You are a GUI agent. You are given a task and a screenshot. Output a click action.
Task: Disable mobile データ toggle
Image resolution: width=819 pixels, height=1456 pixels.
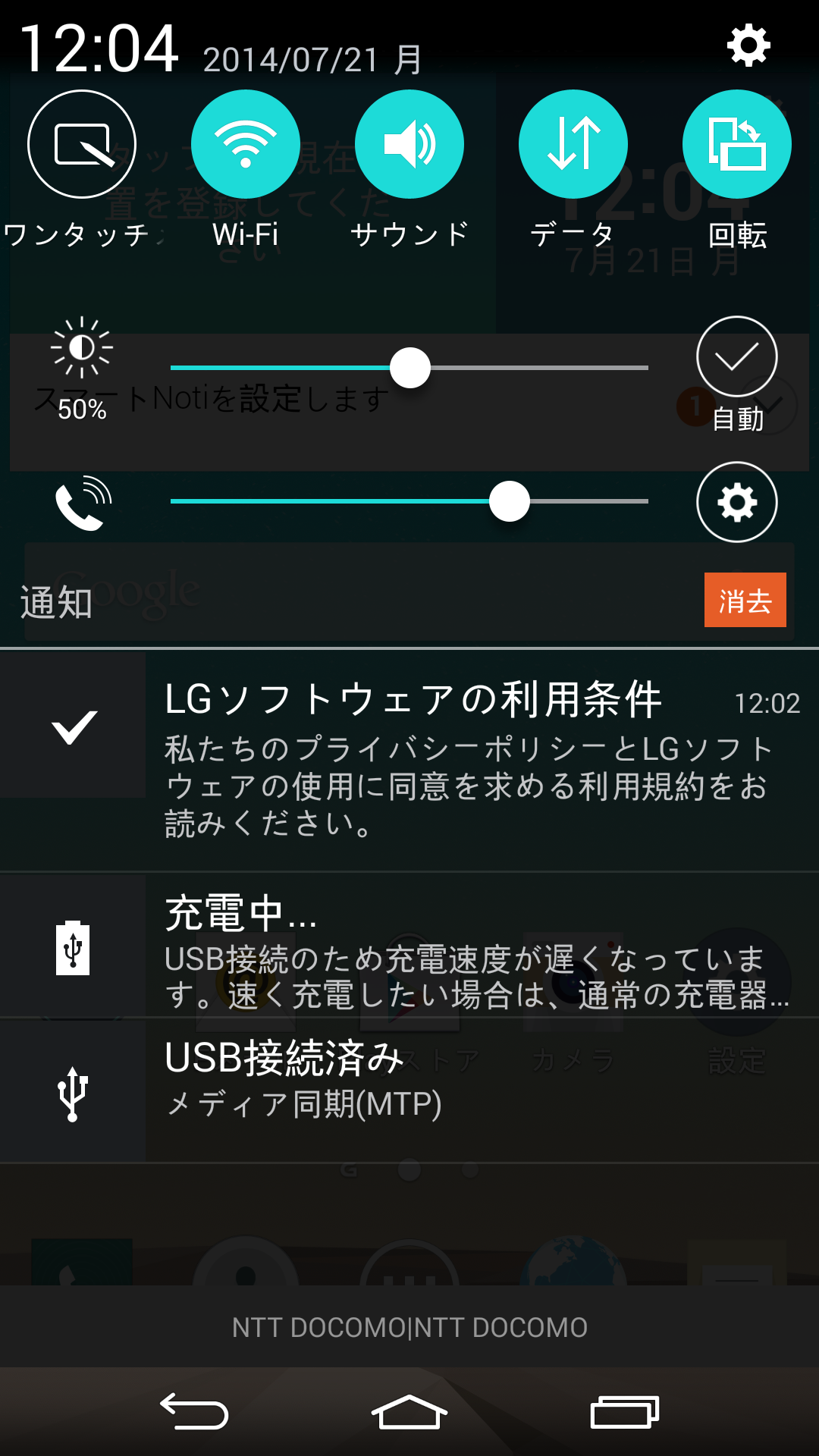tap(573, 144)
